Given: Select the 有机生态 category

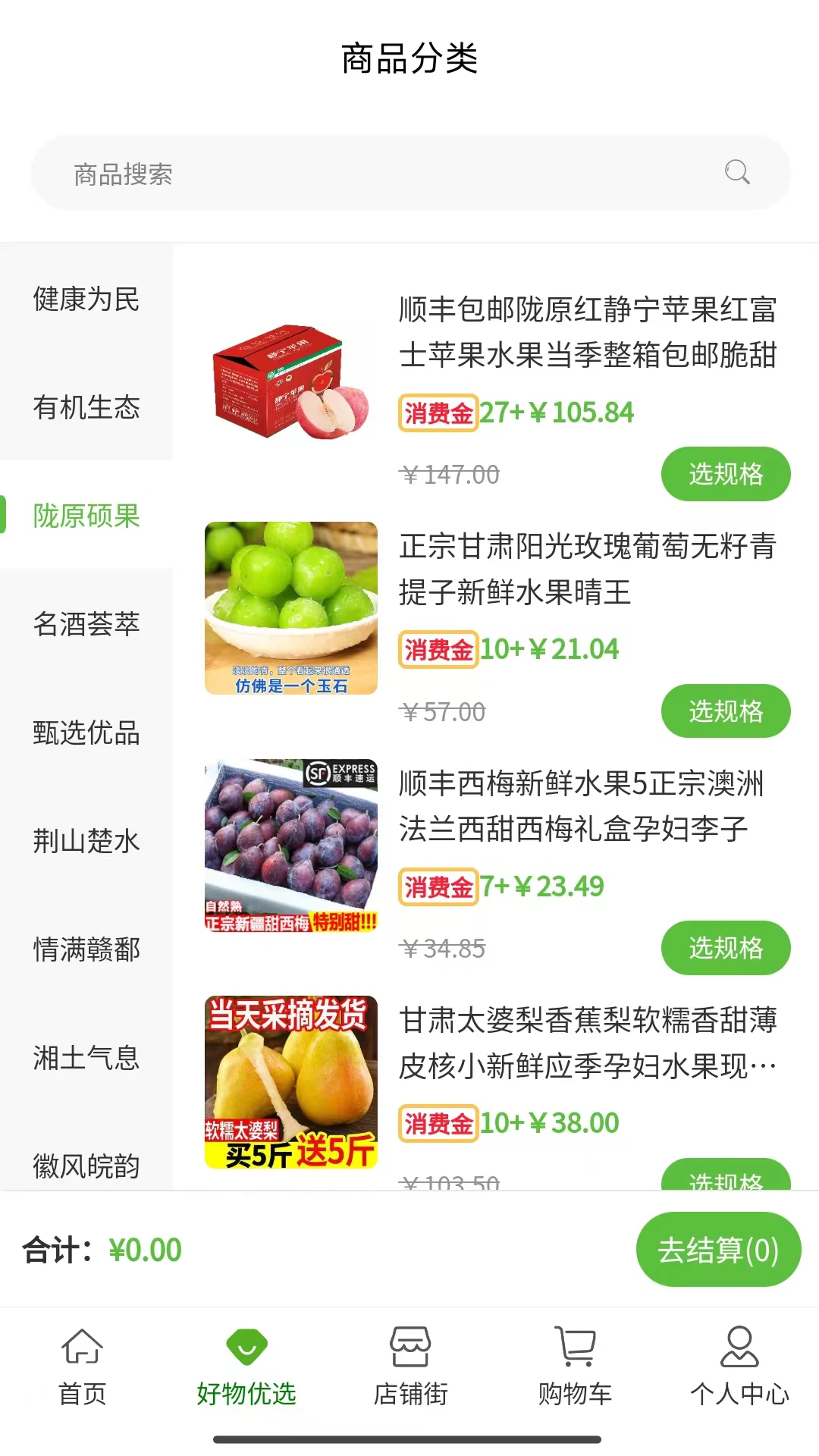Looking at the screenshot, I should pyautogui.click(x=86, y=407).
